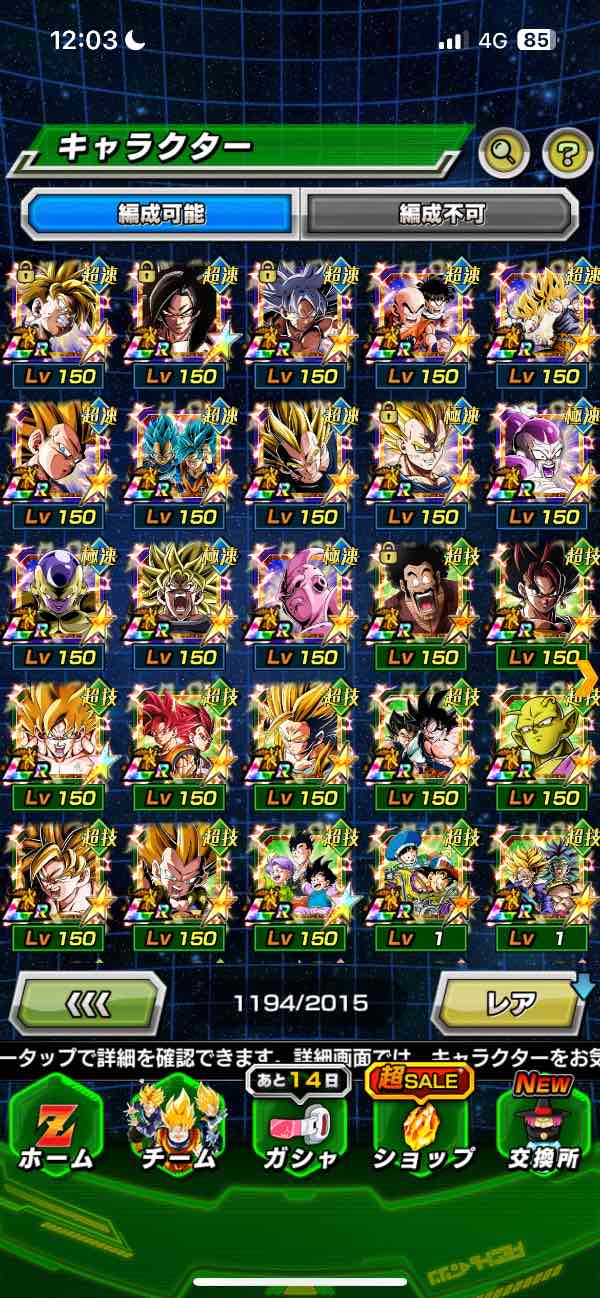The height and width of the screenshot is (1298, 600).
Task: Tap the back arrows button
Action: 88,1002
